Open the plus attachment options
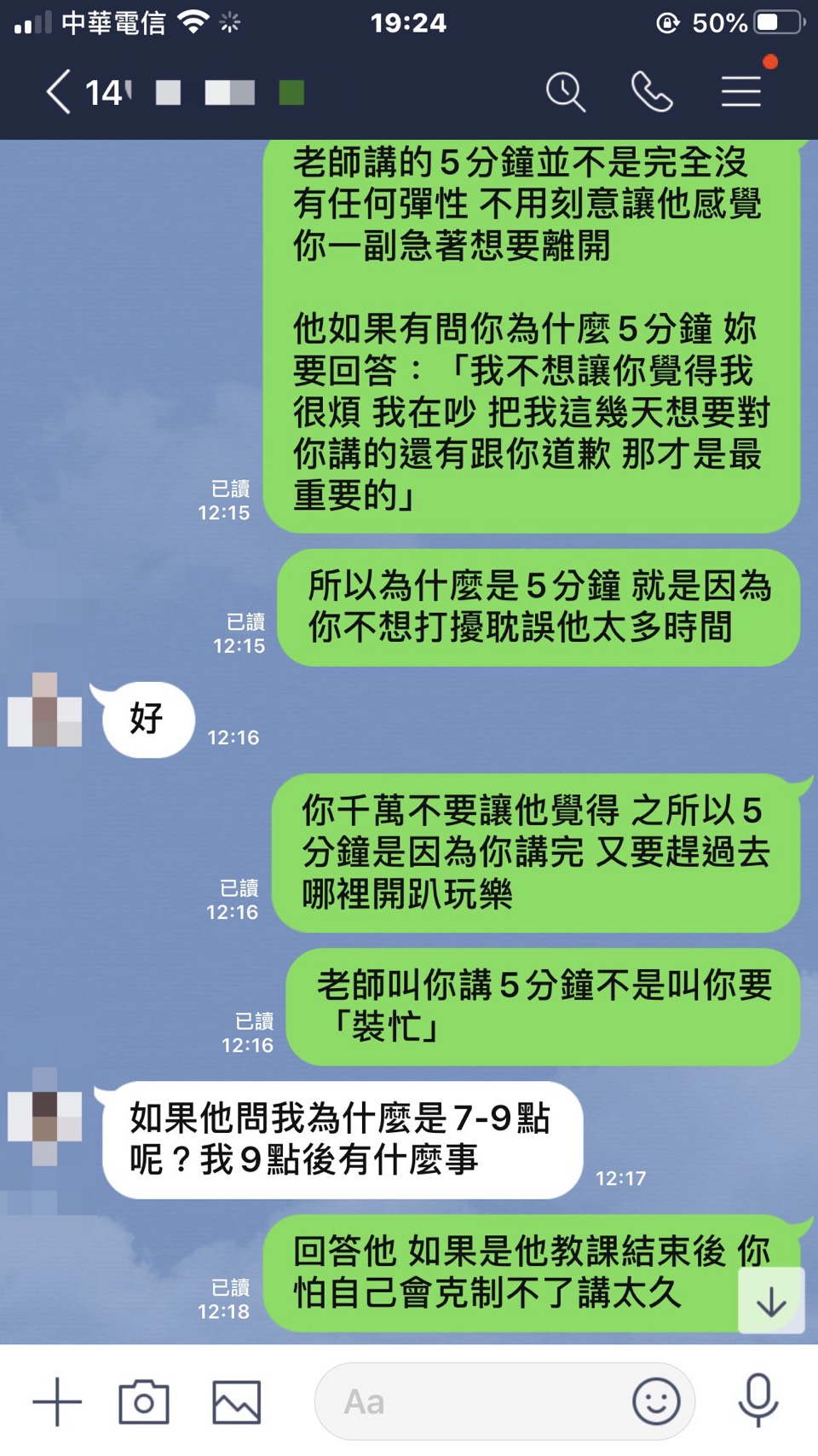Viewport: 818px width, 1456px height. 57,1401
